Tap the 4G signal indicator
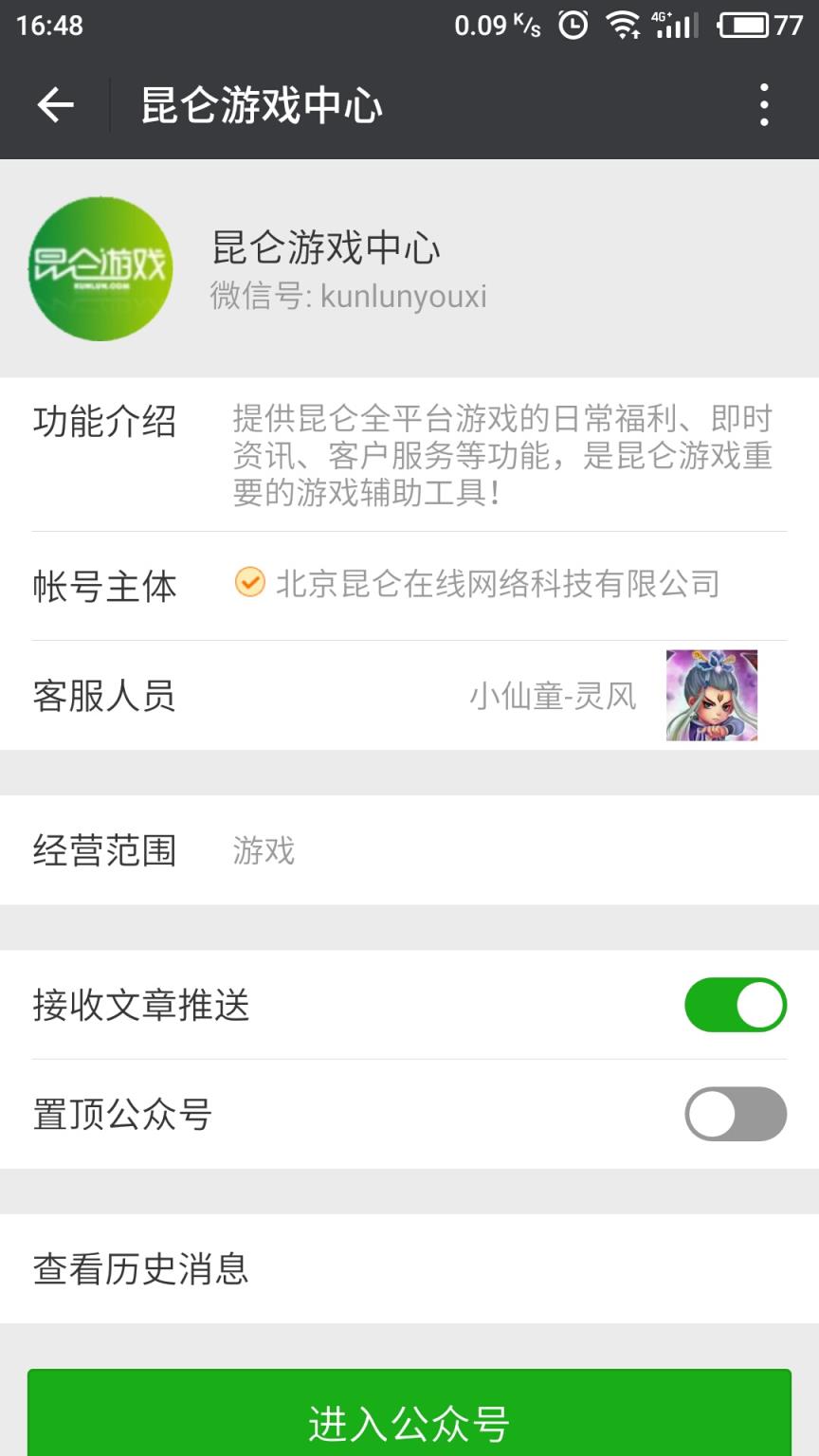The height and width of the screenshot is (1456, 819). [675, 26]
